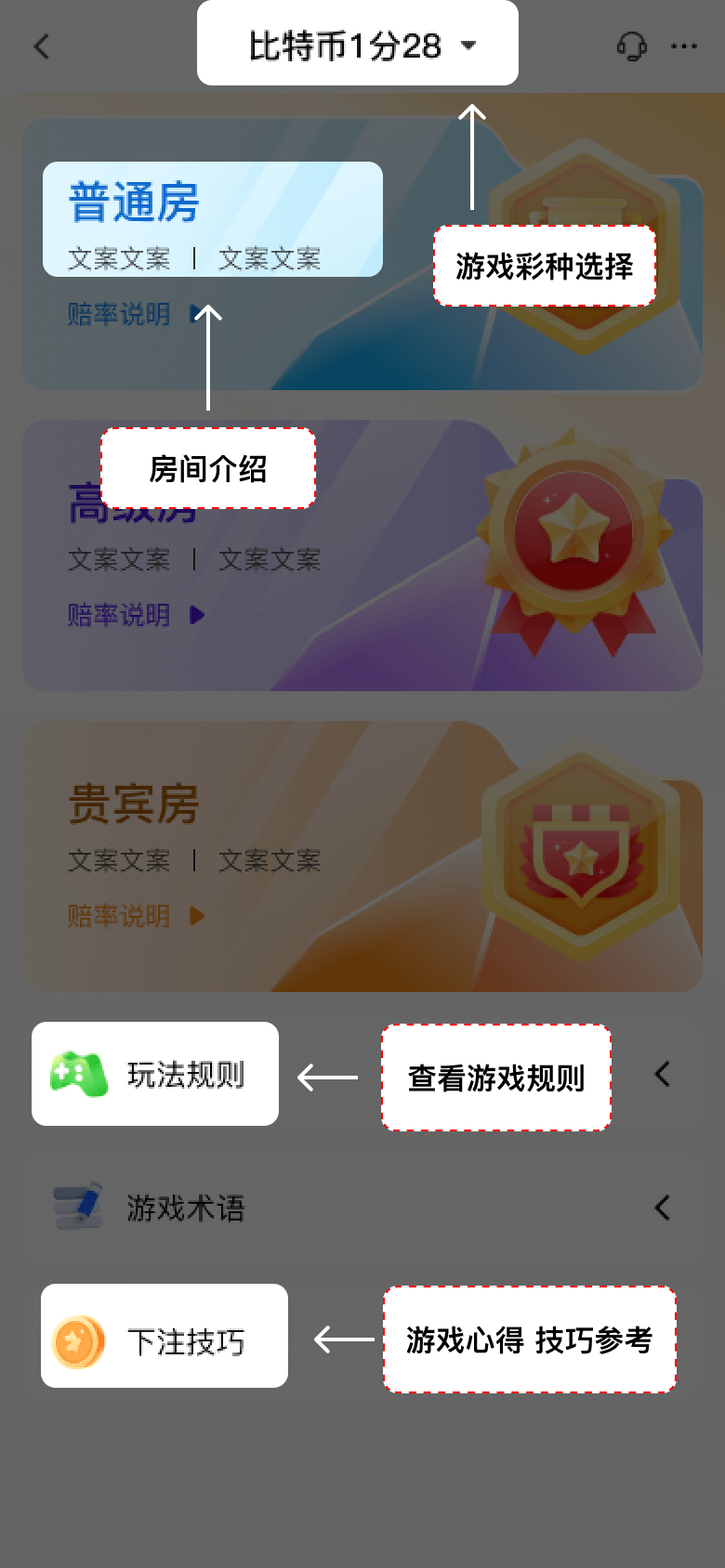
Task: Enter the 普通房 room
Action: (x=362, y=254)
